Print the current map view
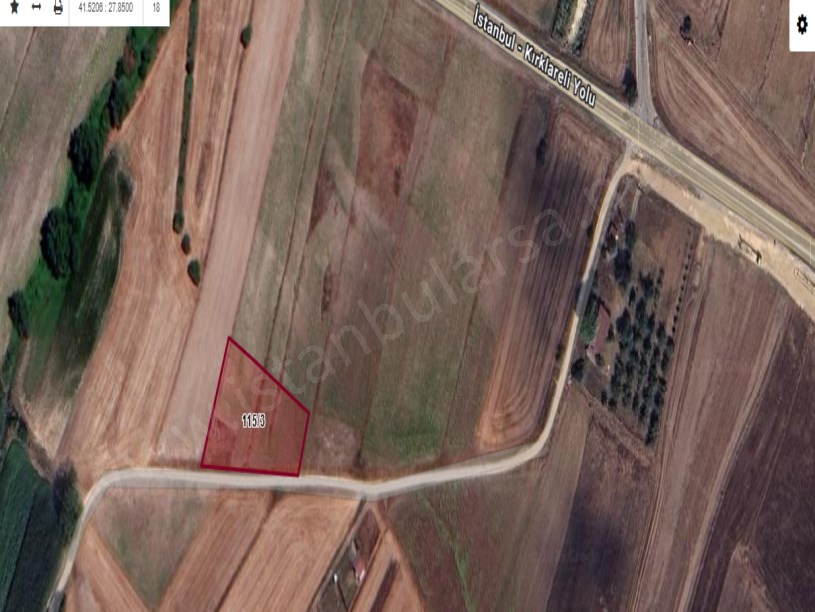Image resolution: width=815 pixels, height=612 pixels. click(x=57, y=8)
